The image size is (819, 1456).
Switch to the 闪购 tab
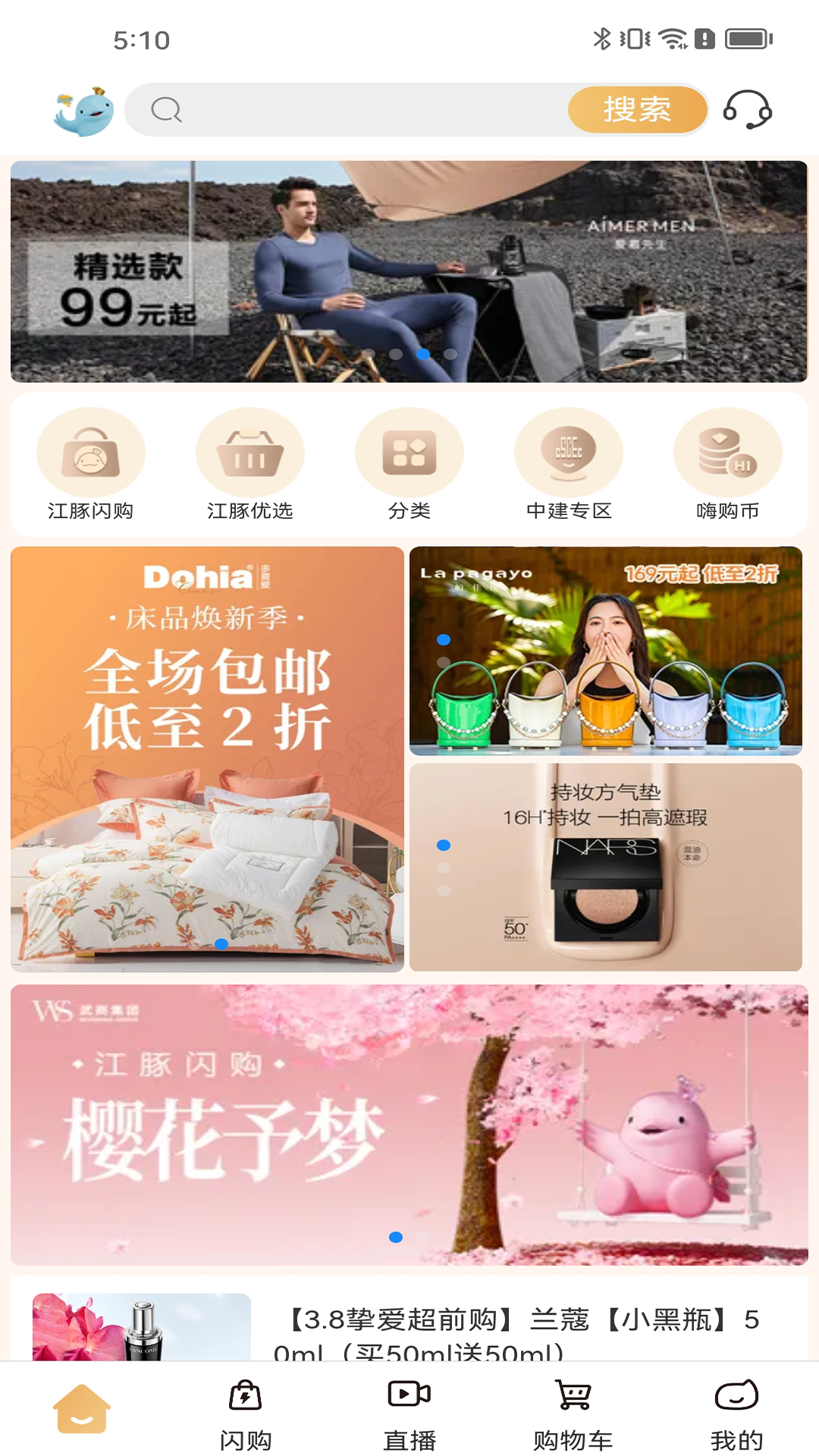[x=245, y=1407]
